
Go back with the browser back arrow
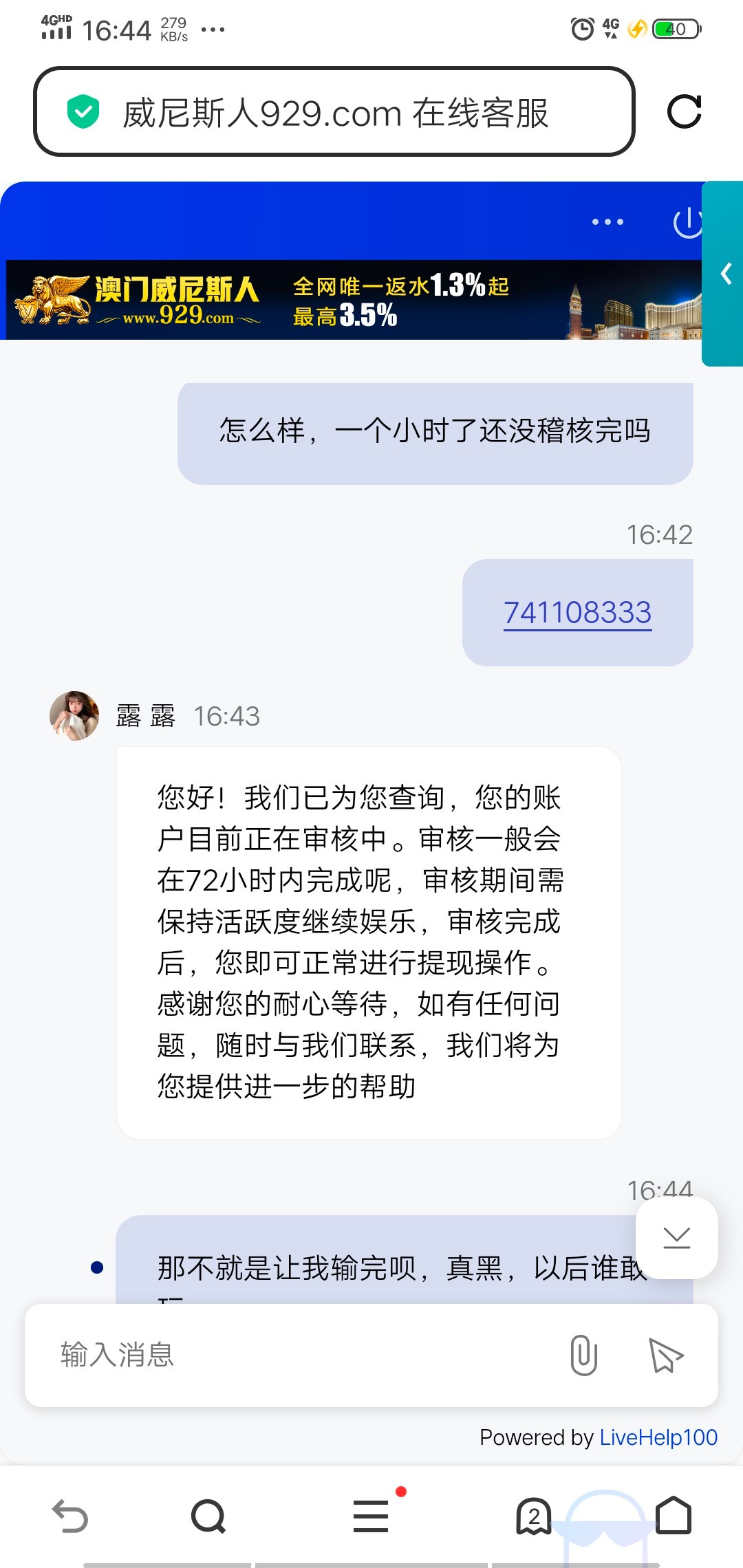coord(70,1516)
